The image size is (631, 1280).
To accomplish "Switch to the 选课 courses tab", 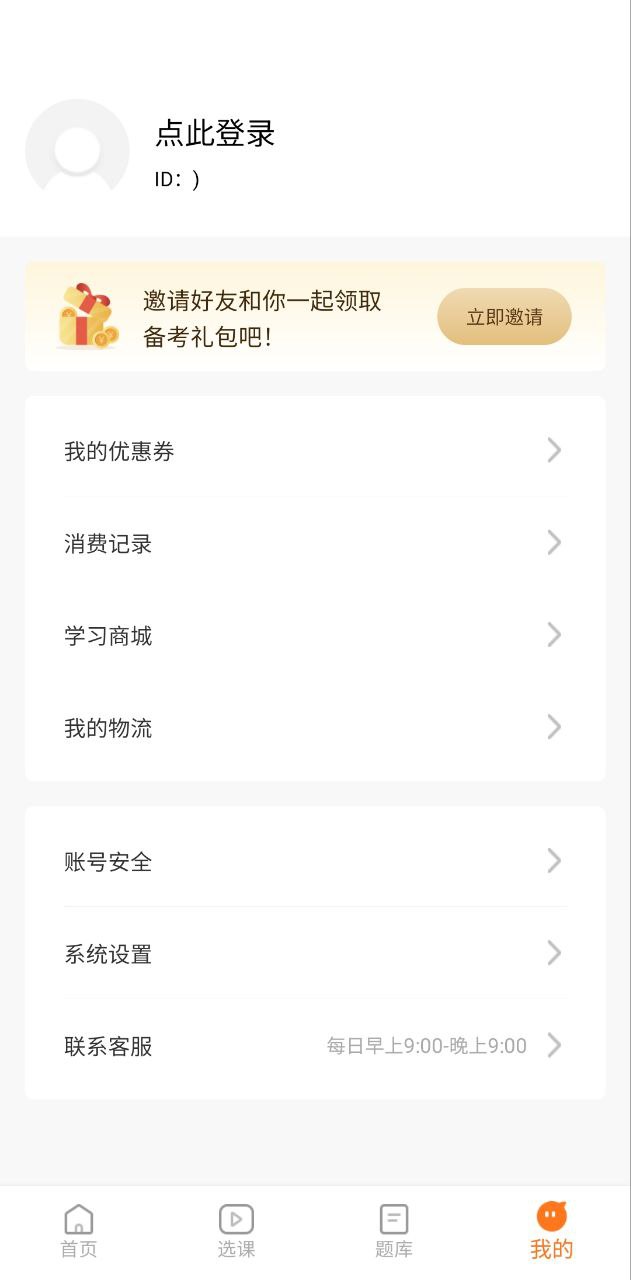I will [x=236, y=1231].
